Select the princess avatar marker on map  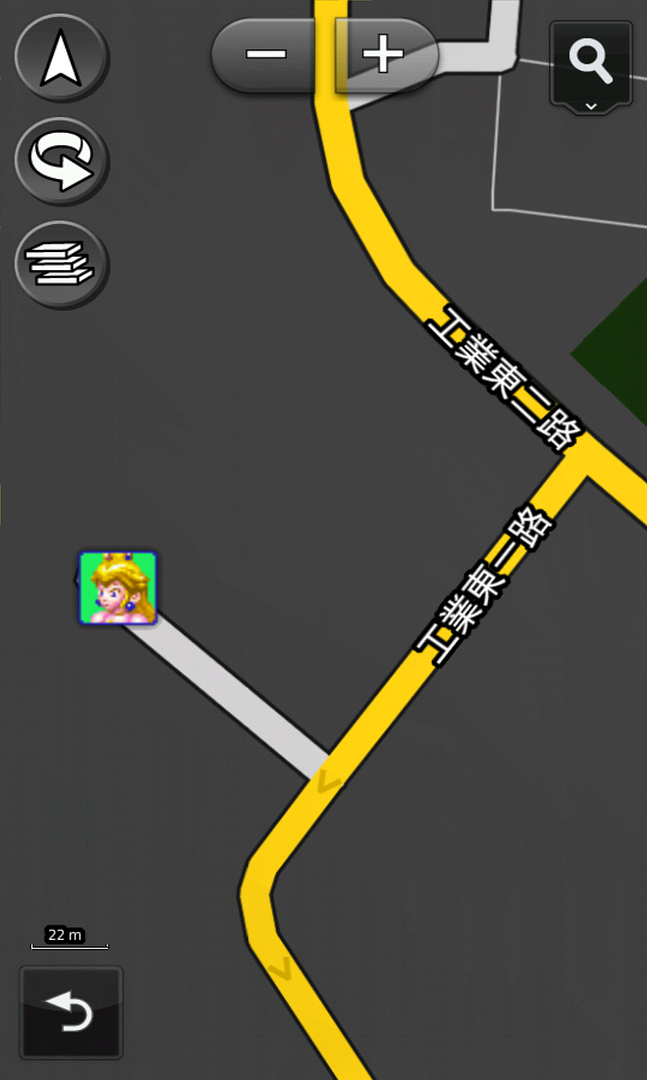click(x=118, y=588)
